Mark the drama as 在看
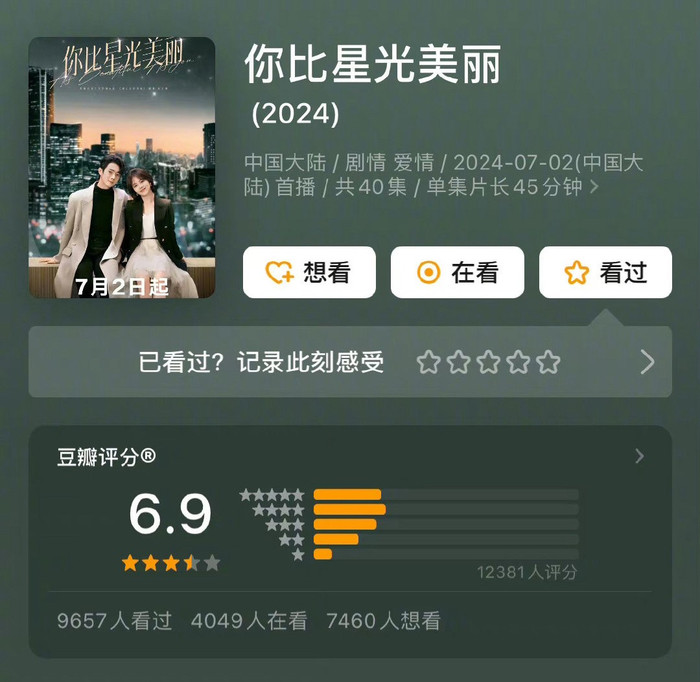Viewport: 700px width, 682px height. point(457,272)
